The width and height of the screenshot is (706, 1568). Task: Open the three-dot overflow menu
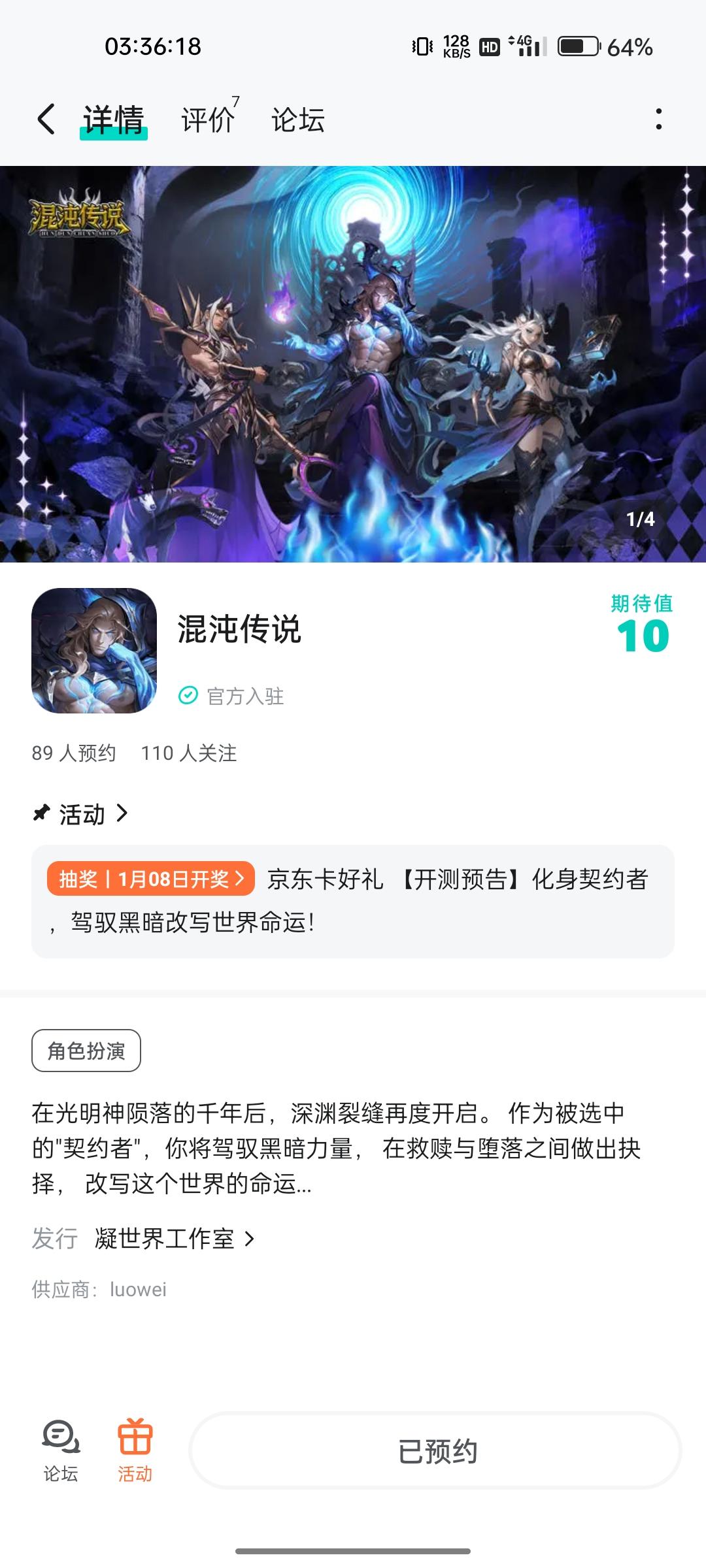[658, 120]
